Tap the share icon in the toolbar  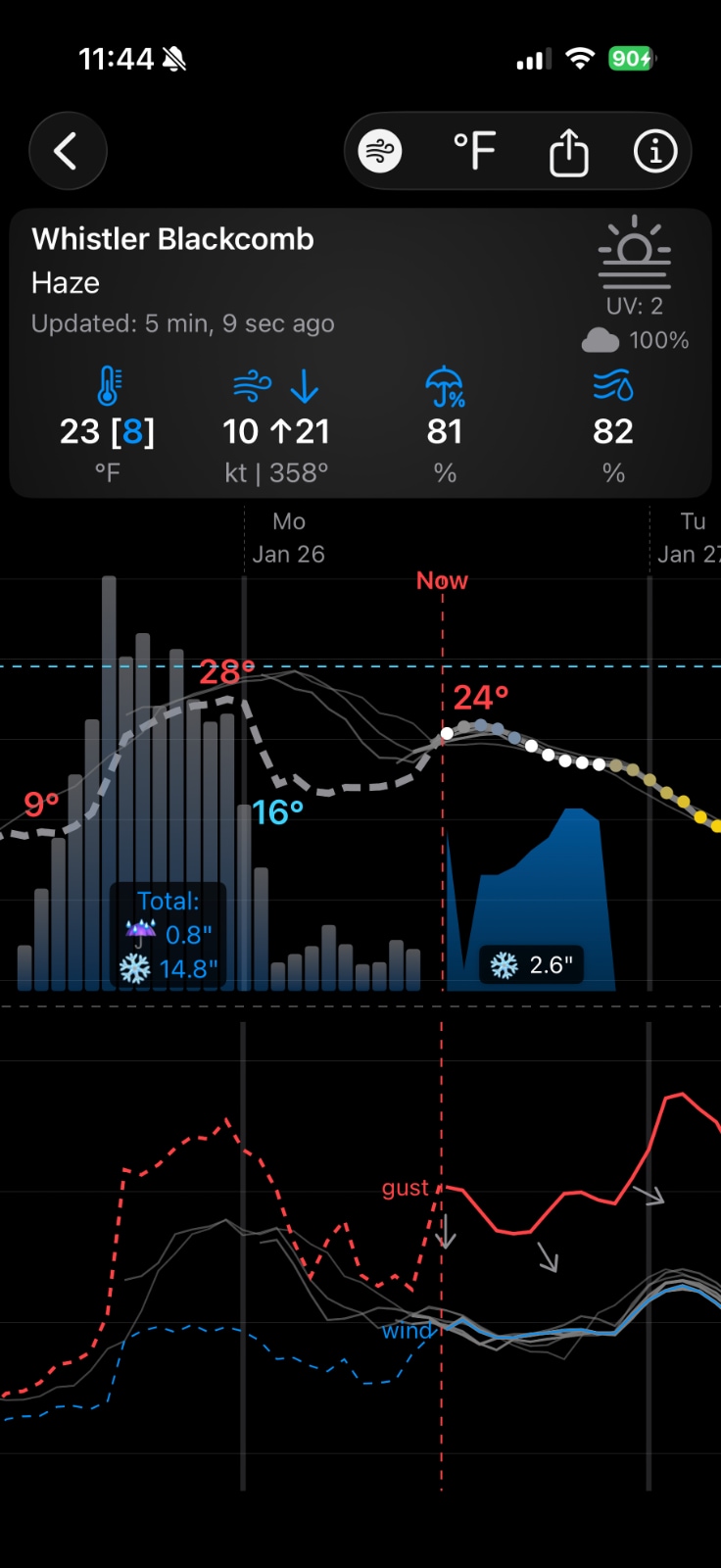click(568, 151)
